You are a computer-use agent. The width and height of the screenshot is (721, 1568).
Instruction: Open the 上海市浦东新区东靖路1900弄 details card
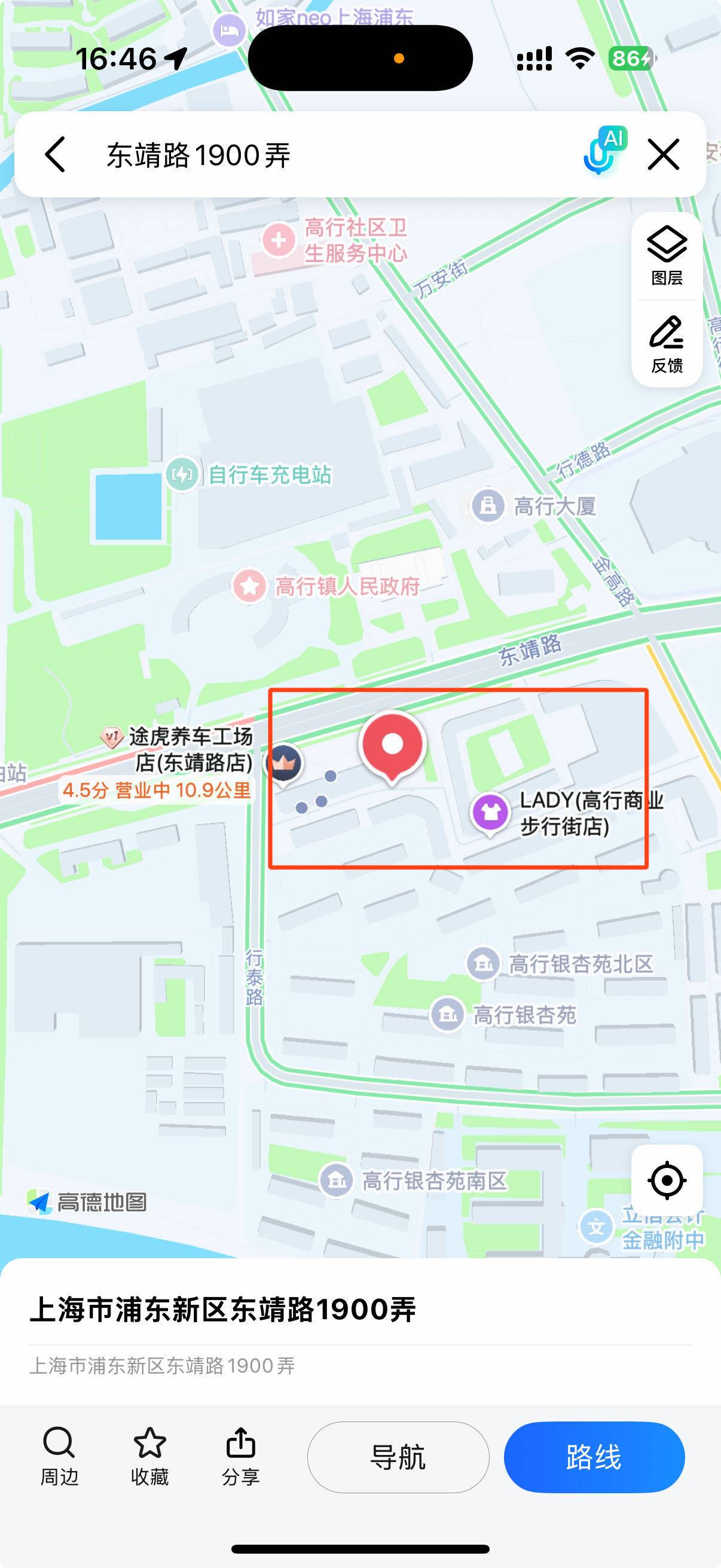tap(222, 1310)
